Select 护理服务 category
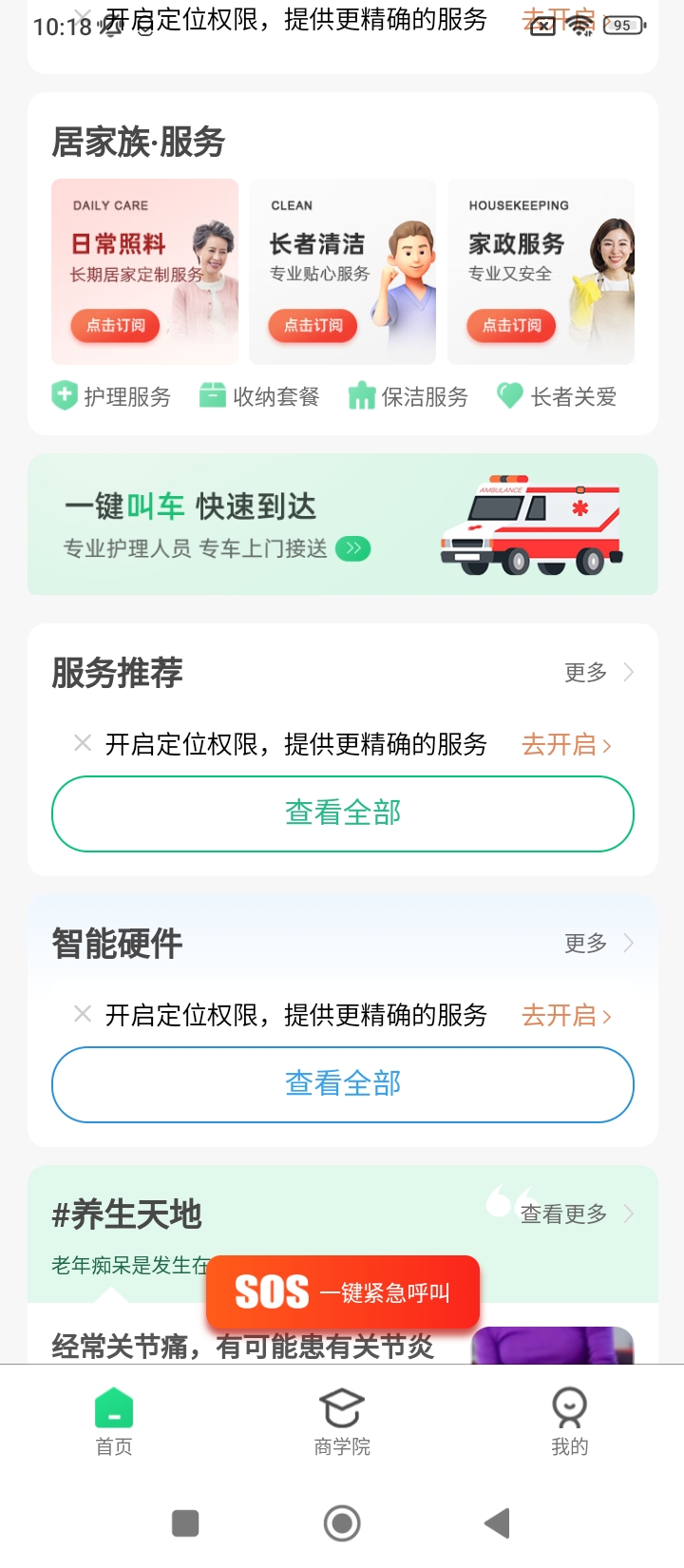This screenshot has width=684, height=1568. pos(112,396)
